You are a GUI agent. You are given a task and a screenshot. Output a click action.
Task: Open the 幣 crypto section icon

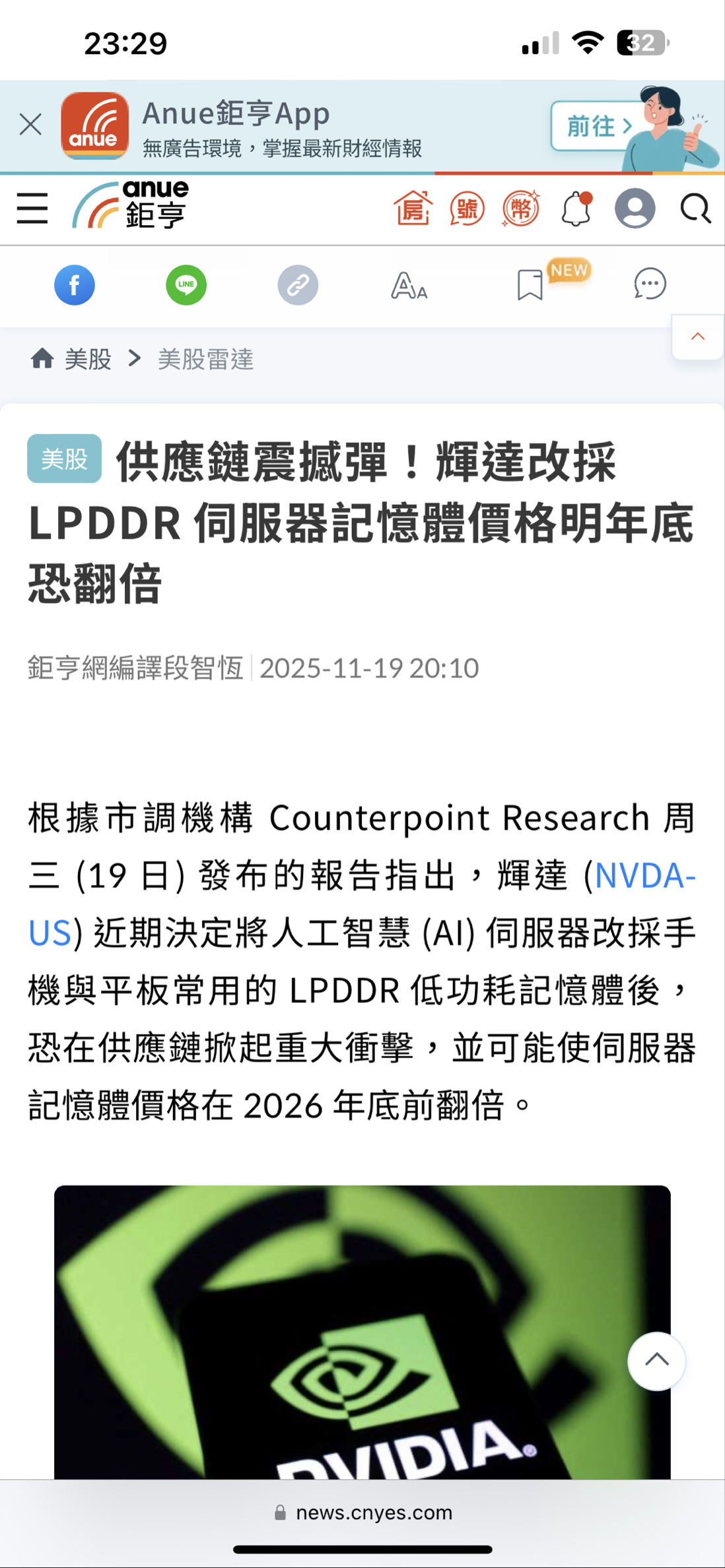click(520, 209)
